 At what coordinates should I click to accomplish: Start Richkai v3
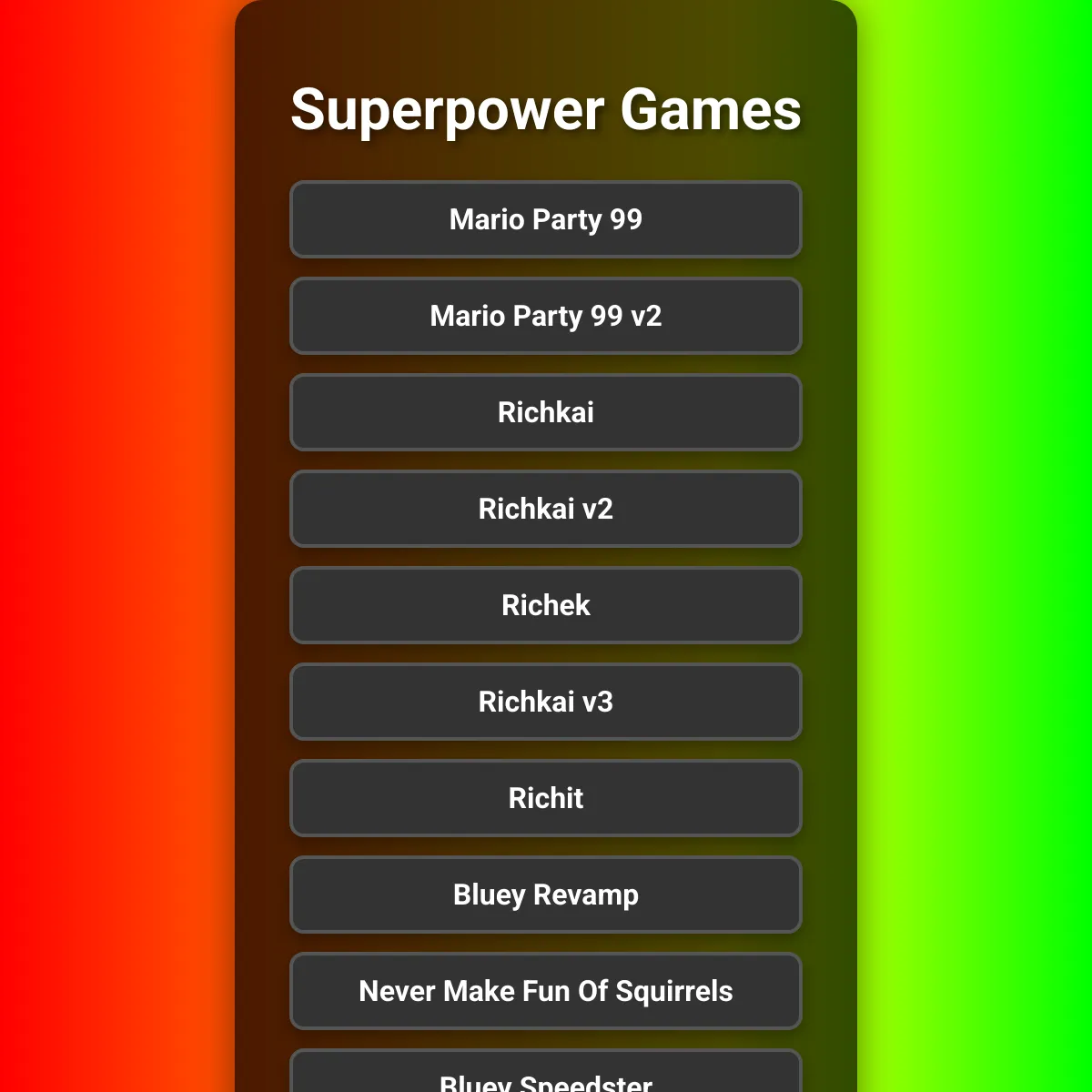[546, 702]
